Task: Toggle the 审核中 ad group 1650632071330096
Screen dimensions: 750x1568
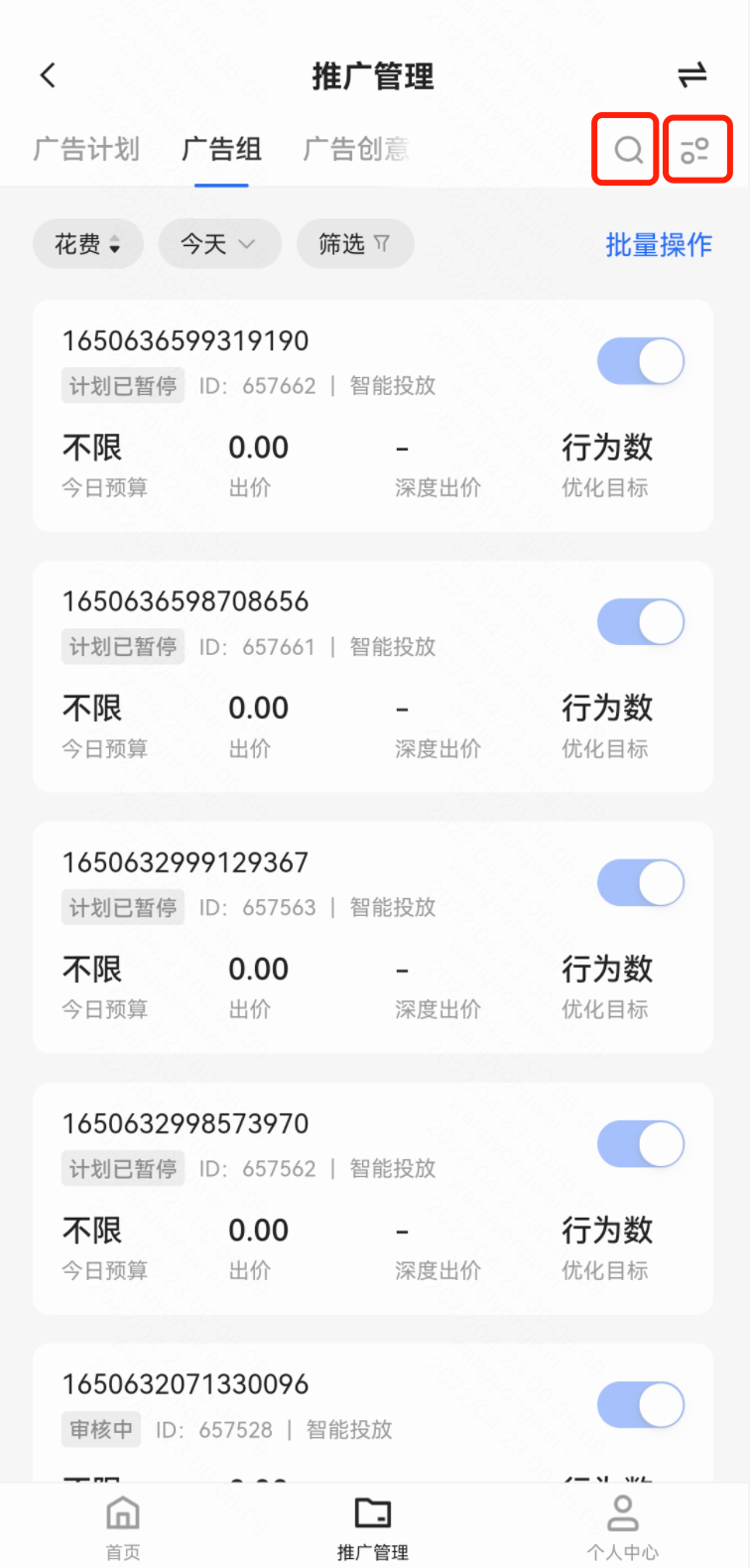Action: click(641, 1405)
